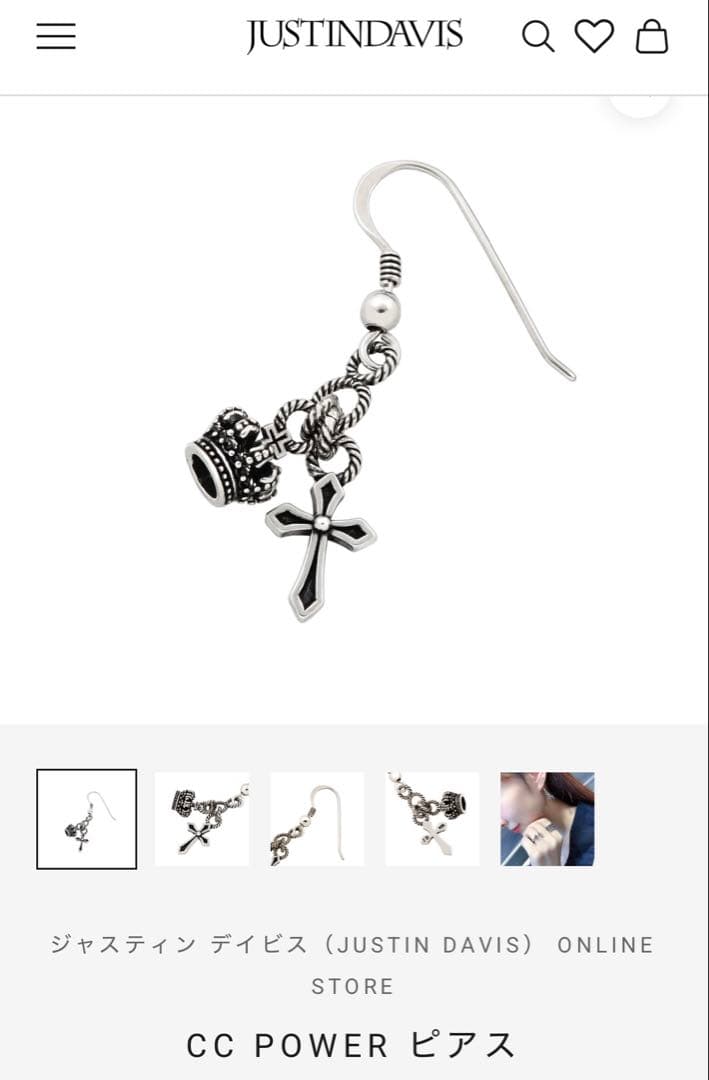Open the wishlist heart icon
The width and height of the screenshot is (709, 1080).
594,37
